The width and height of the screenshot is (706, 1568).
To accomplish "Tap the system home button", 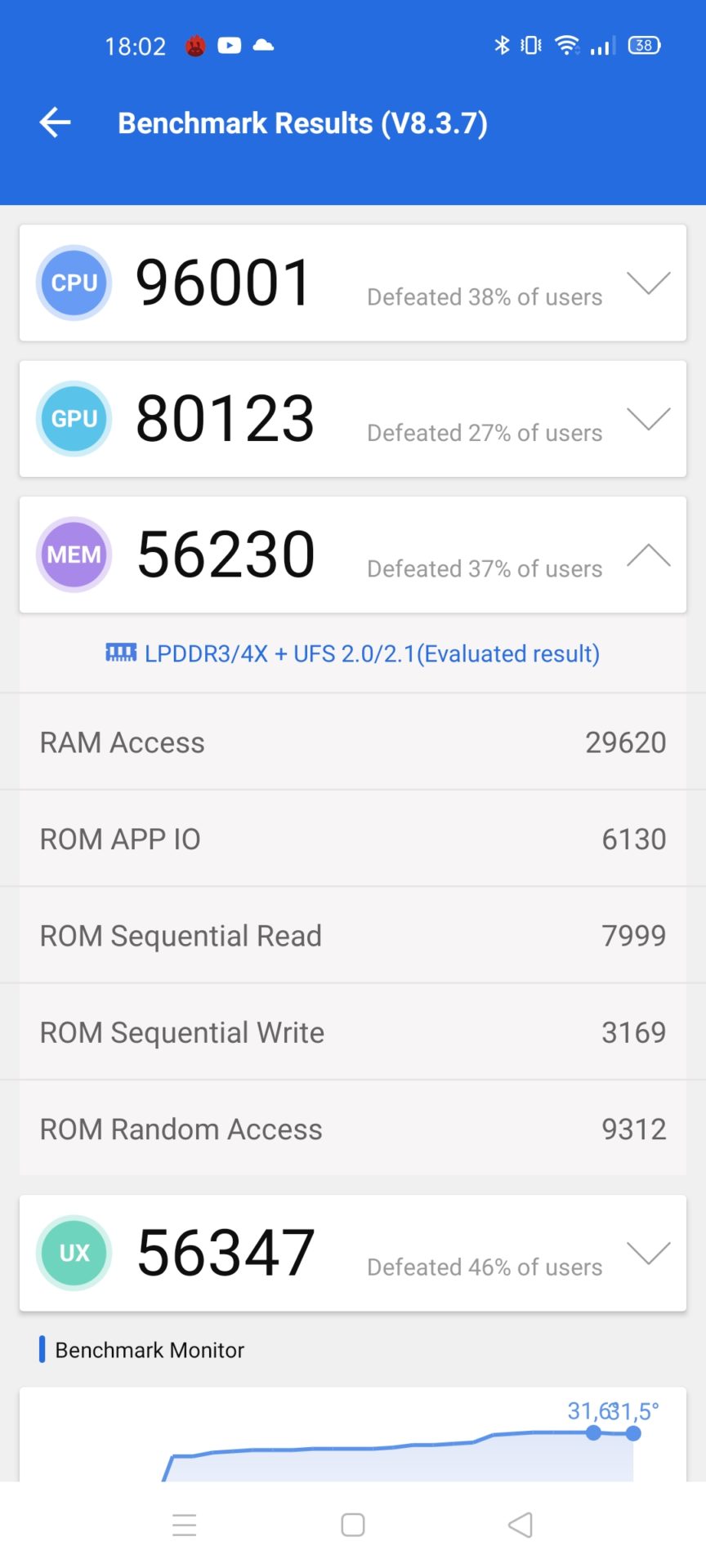I will (x=353, y=1525).
